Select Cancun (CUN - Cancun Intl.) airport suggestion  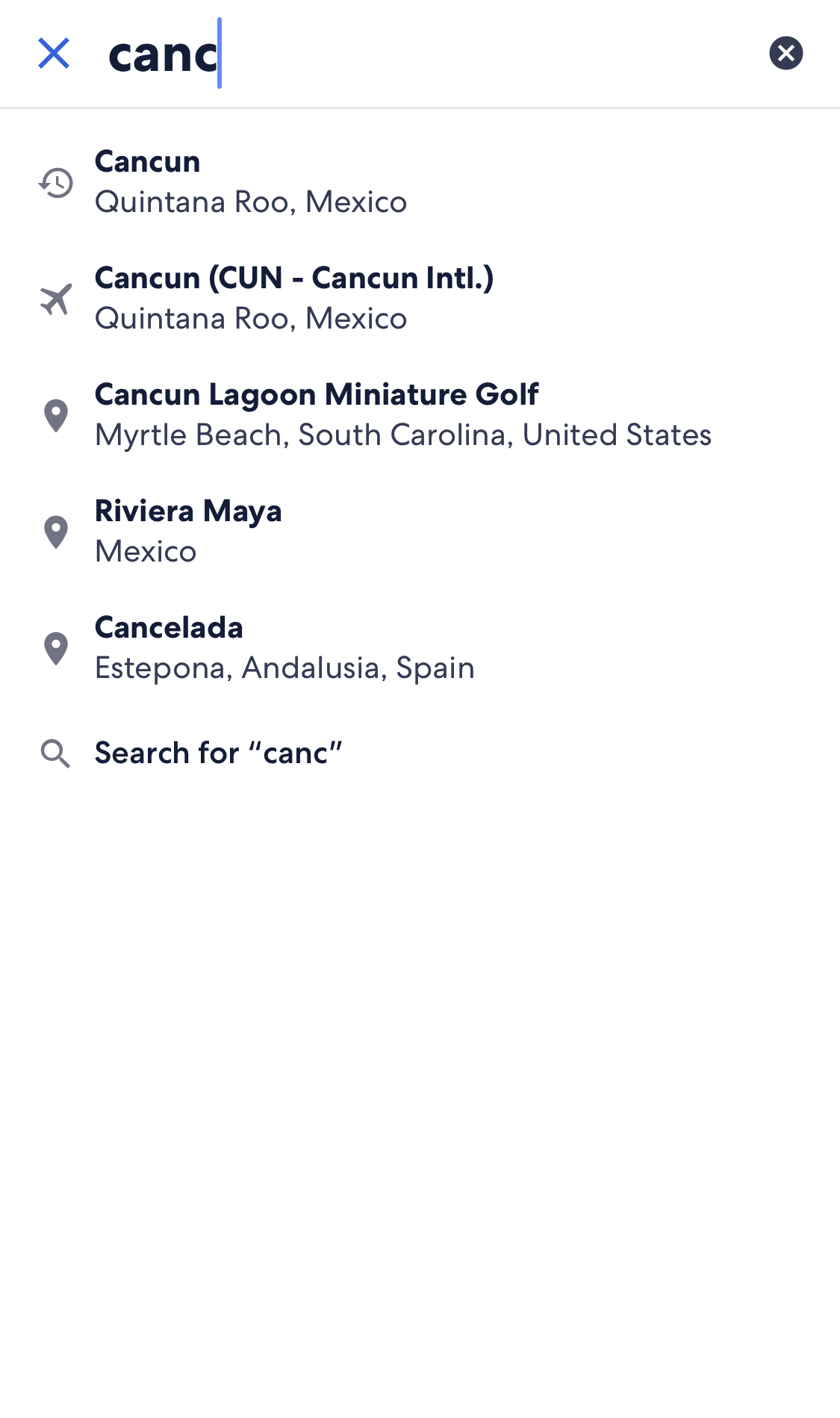tap(296, 298)
